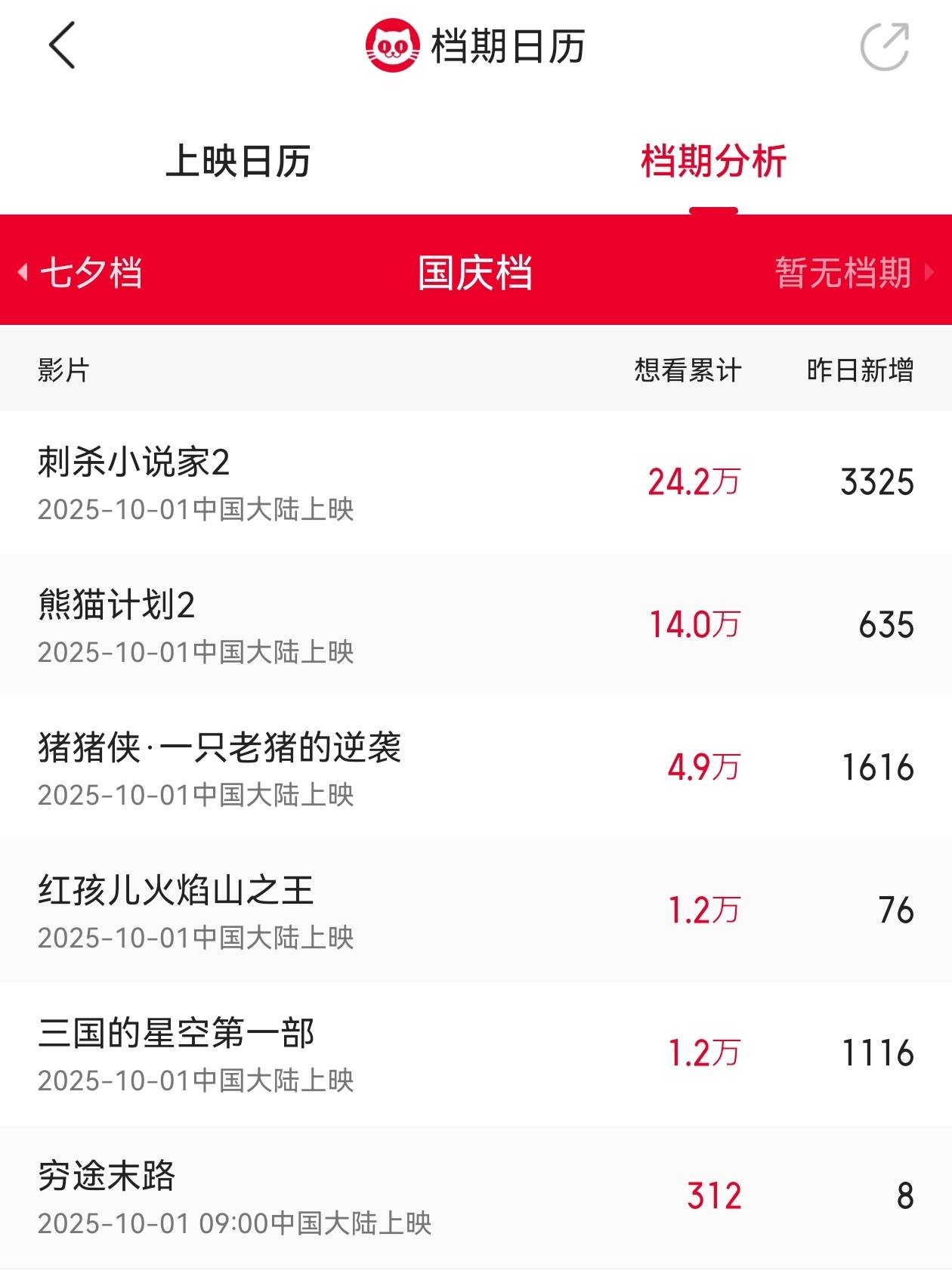The image size is (952, 1280).
Task: Open the movie 熊猫计划2
Action: point(117,605)
